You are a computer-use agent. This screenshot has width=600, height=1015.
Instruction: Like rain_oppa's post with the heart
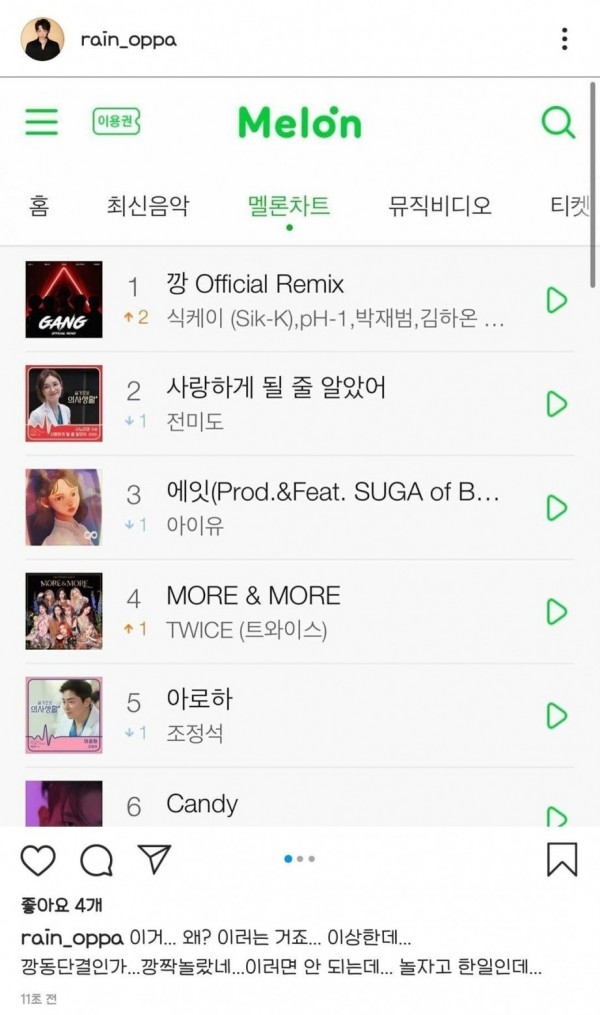(38, 858)
